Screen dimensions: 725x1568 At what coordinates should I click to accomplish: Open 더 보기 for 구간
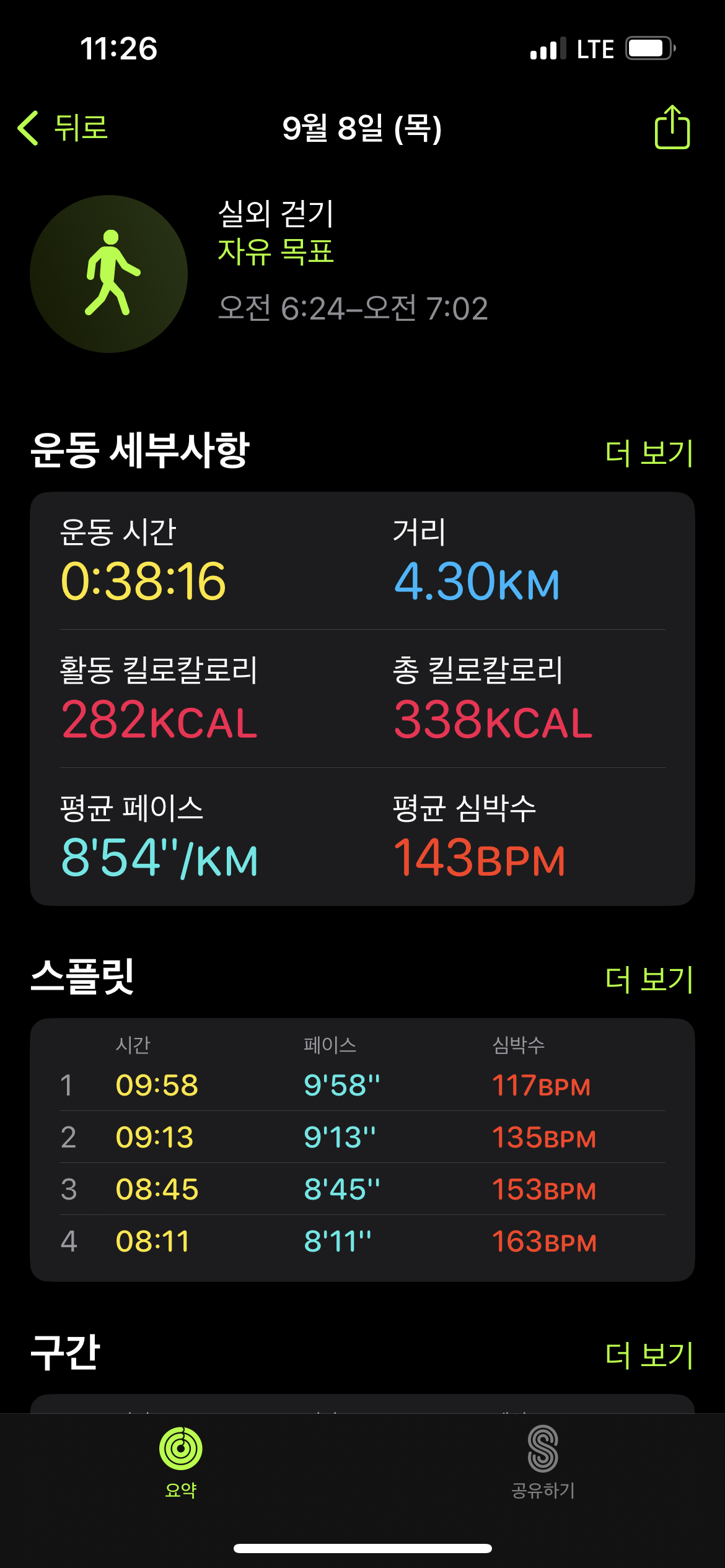click(x=648, y=1355)
